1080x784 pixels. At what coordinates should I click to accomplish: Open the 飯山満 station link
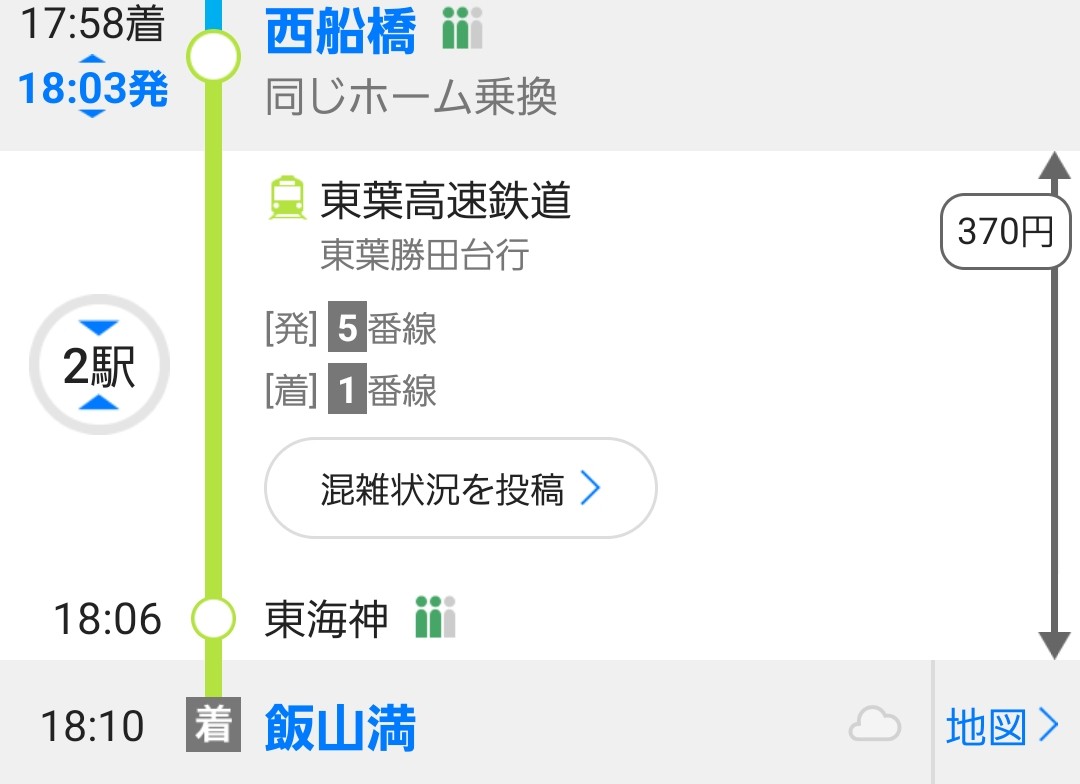pos(340,728)
